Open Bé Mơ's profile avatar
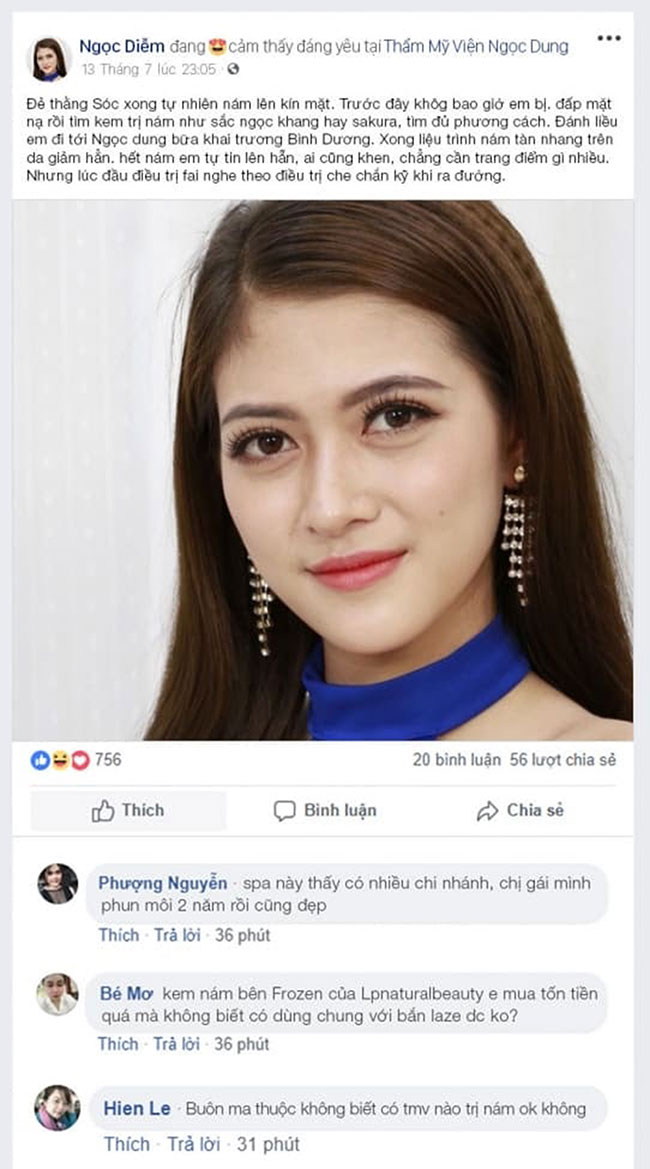 pos(57,994)
